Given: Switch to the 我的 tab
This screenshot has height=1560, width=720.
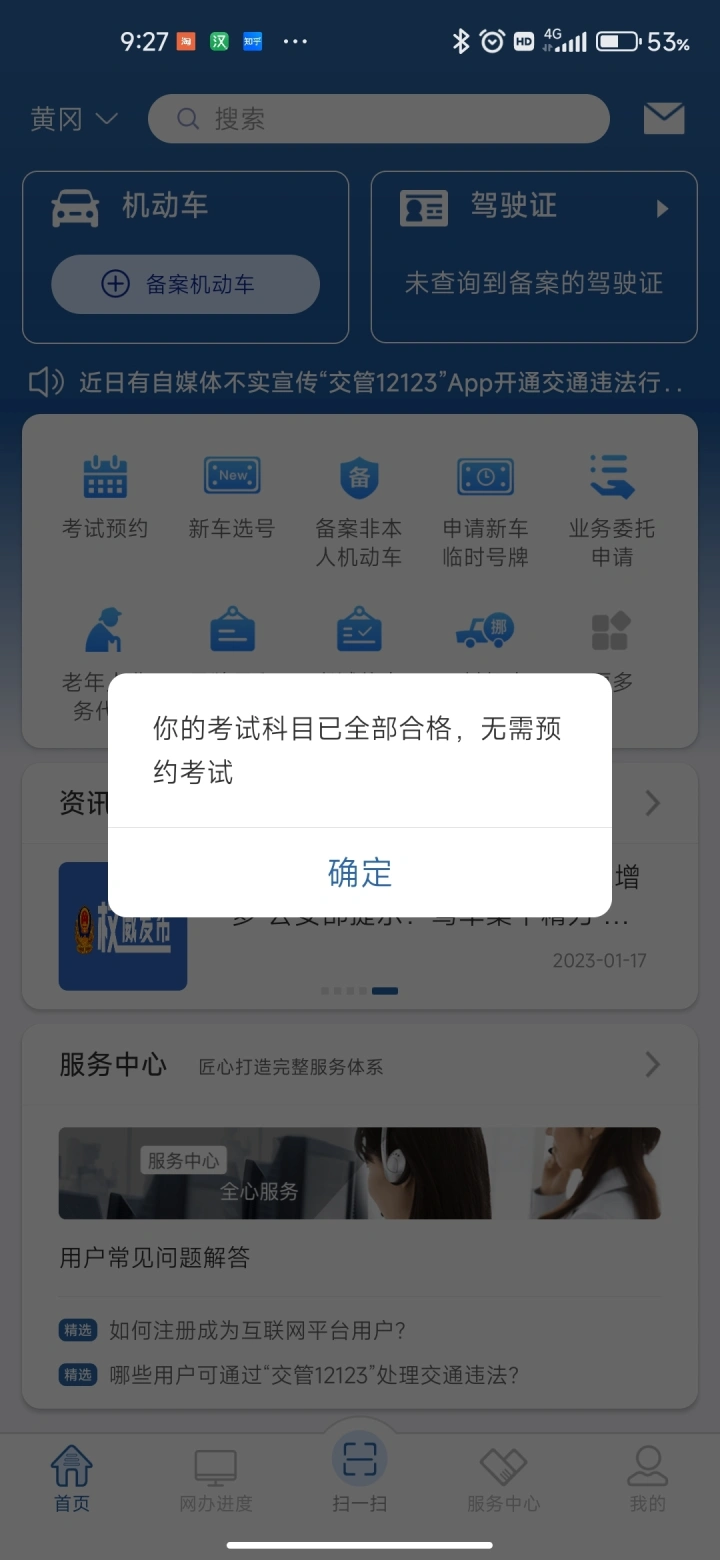Looking at the screenshot, I should coord(647,1480).
